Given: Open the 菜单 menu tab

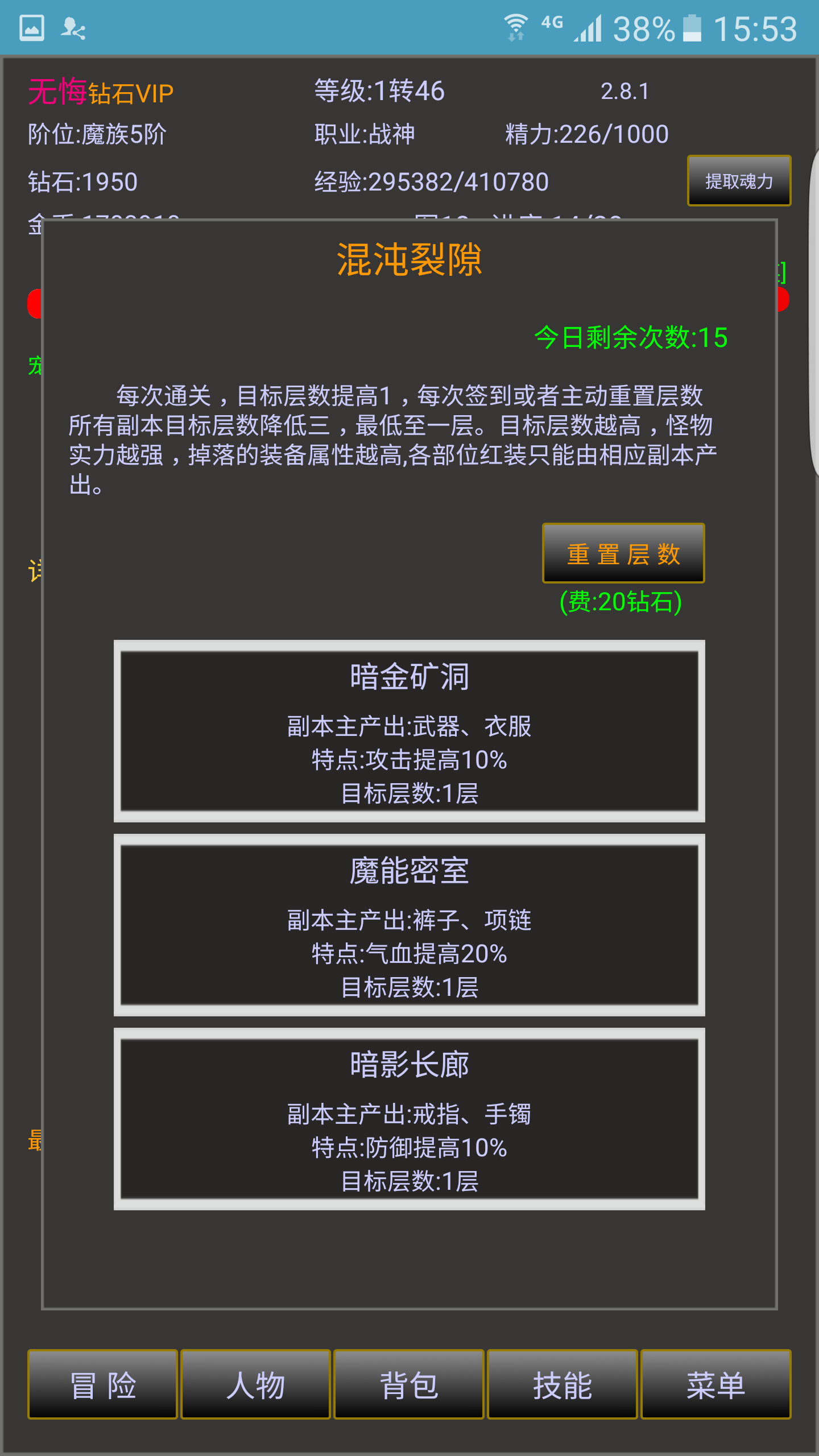Looking at the screenshot, I should click(715, 1384).
